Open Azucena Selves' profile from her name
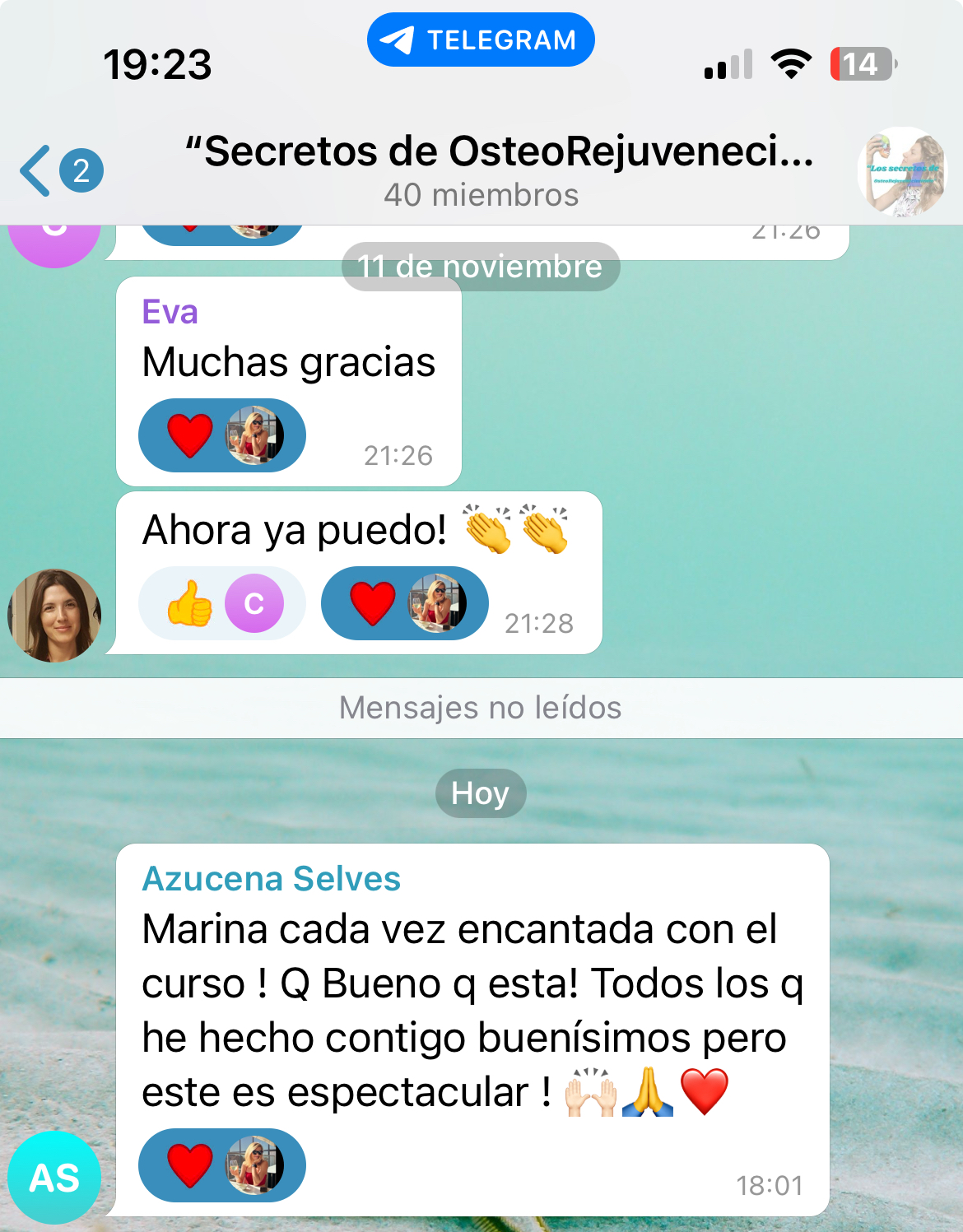Viewport: 963px width, 1232px height. (x=271, y=879)
